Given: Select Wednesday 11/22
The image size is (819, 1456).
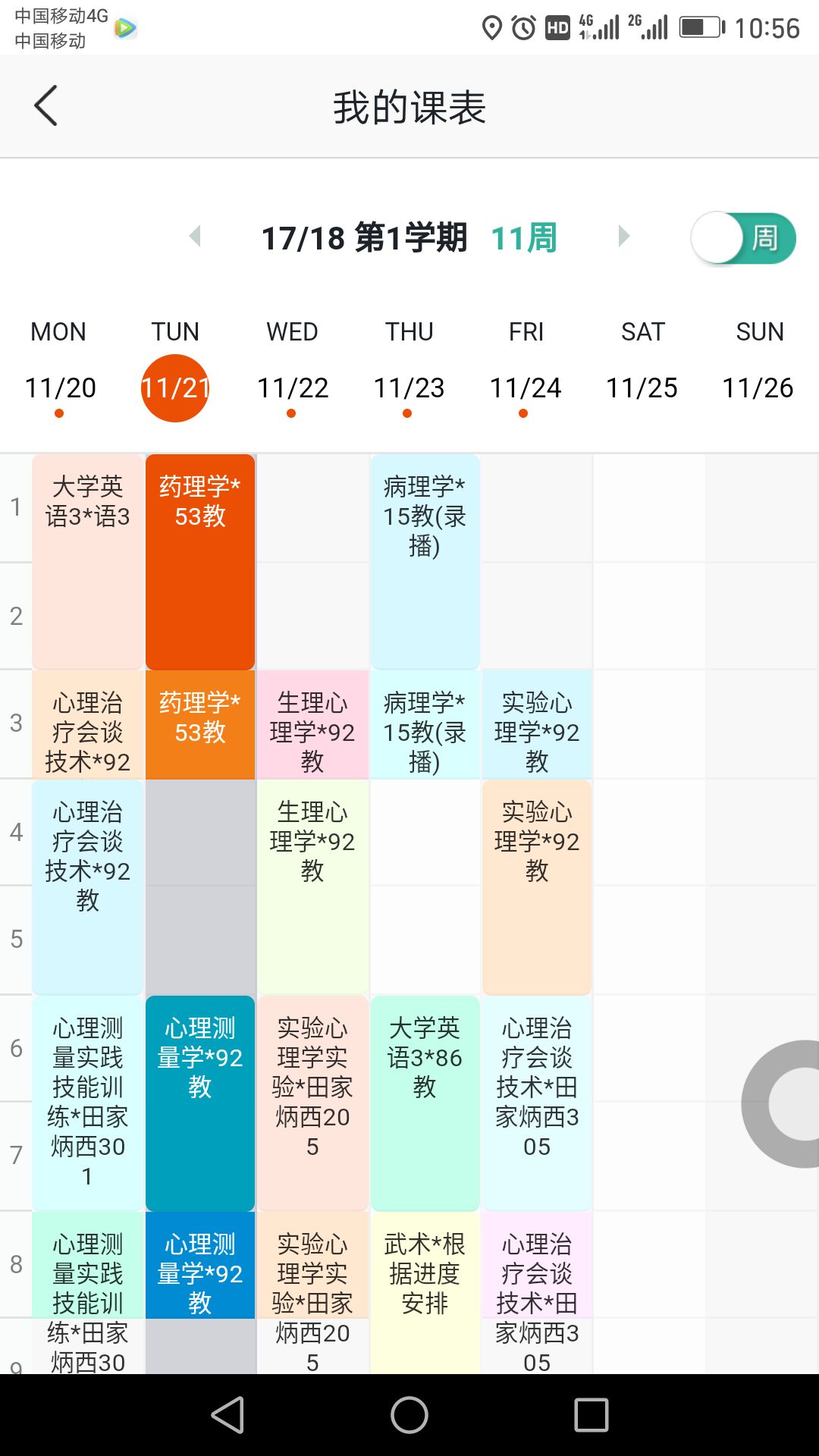Looking at the screenshot, I should click(x=292, y=388).
